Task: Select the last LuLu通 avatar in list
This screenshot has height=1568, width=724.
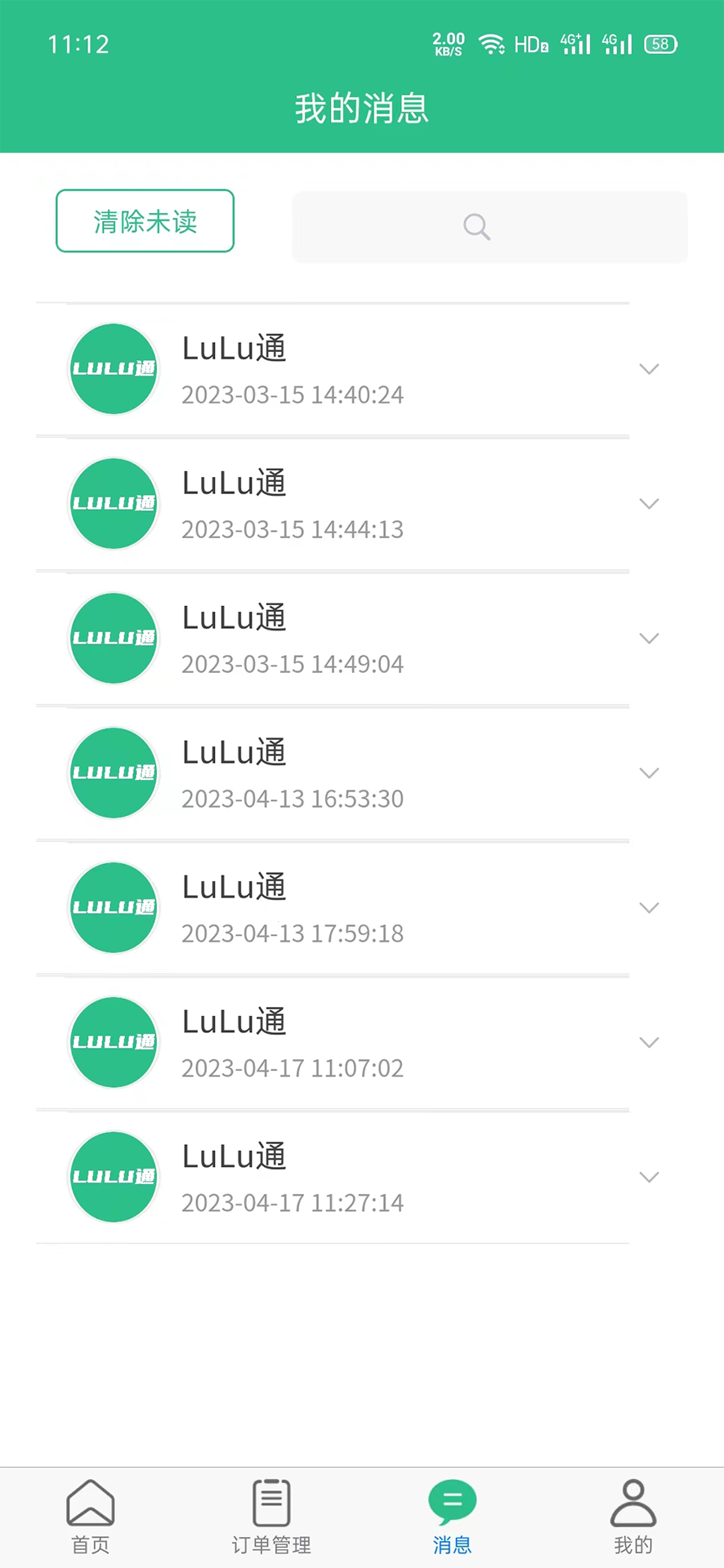Action: pyautogui.click(x=114, y=1177)
